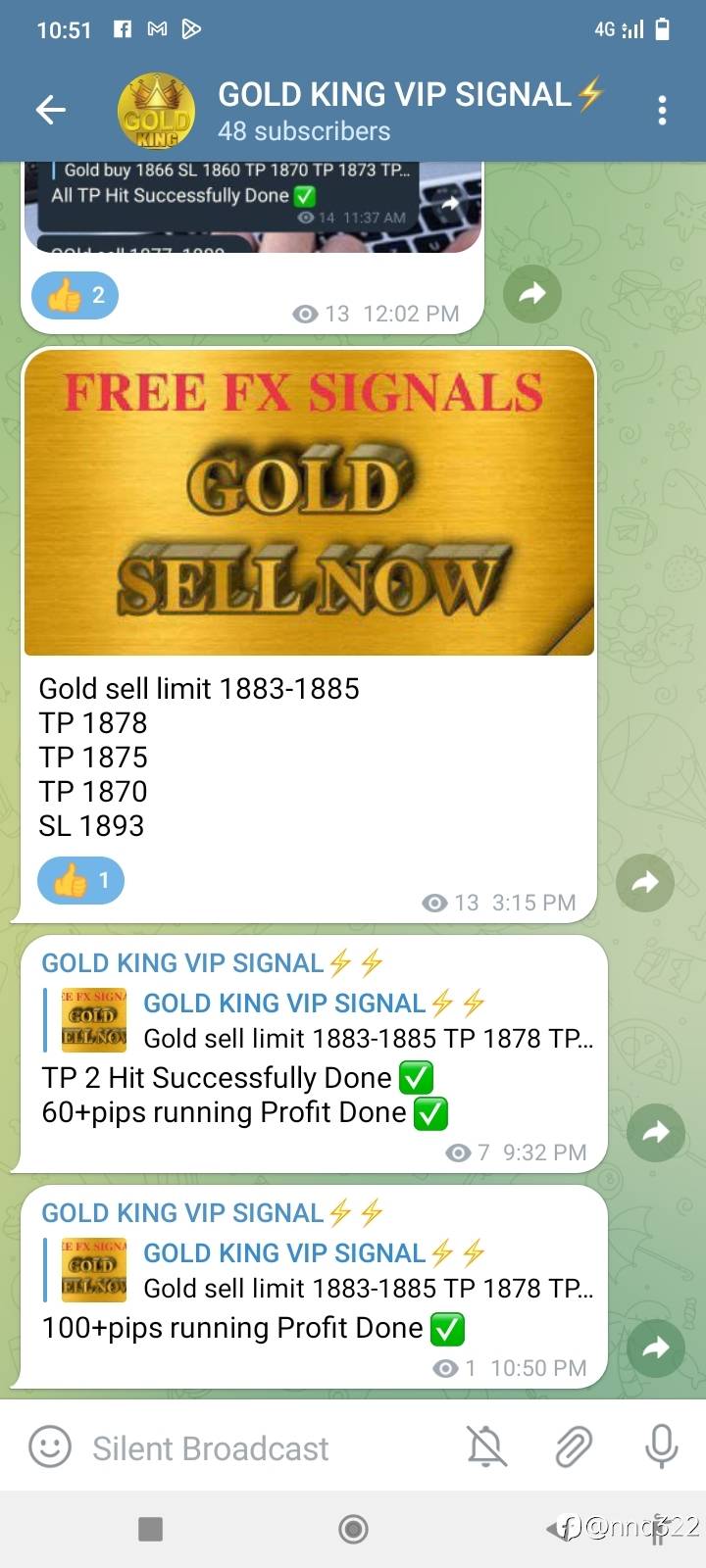Toggle the silent broadcast bell

pos(486,1446)
